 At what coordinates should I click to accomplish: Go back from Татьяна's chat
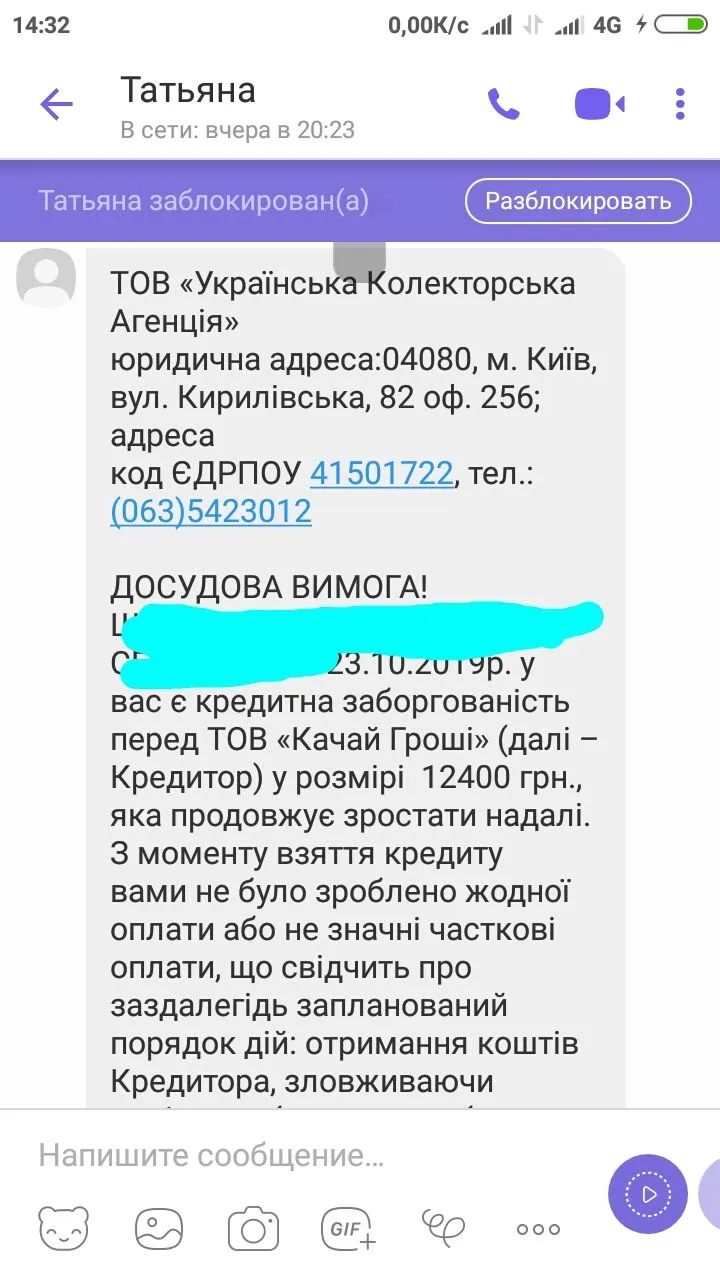(56, 105)
